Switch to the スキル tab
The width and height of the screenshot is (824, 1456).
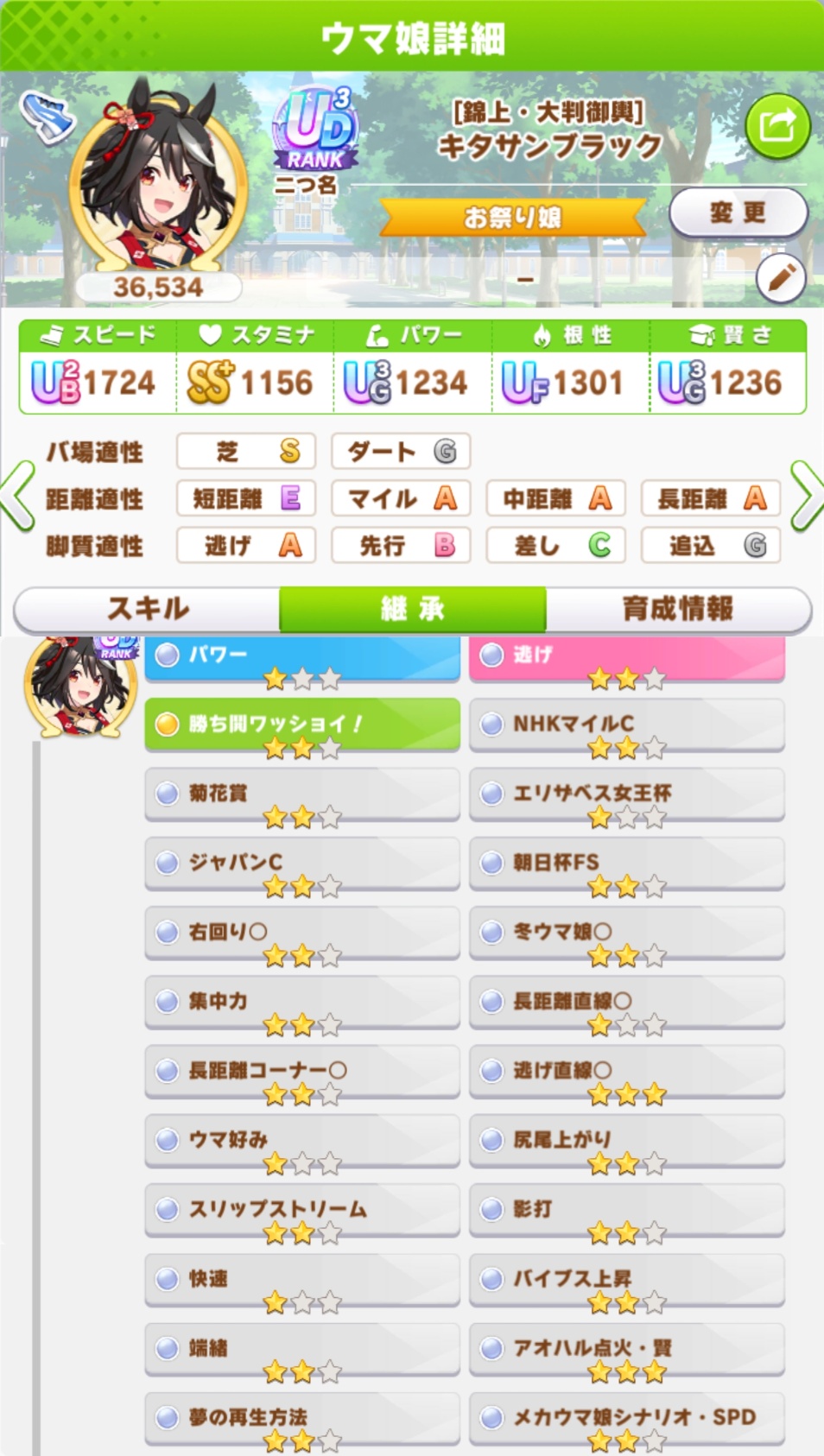pos(148,610)
